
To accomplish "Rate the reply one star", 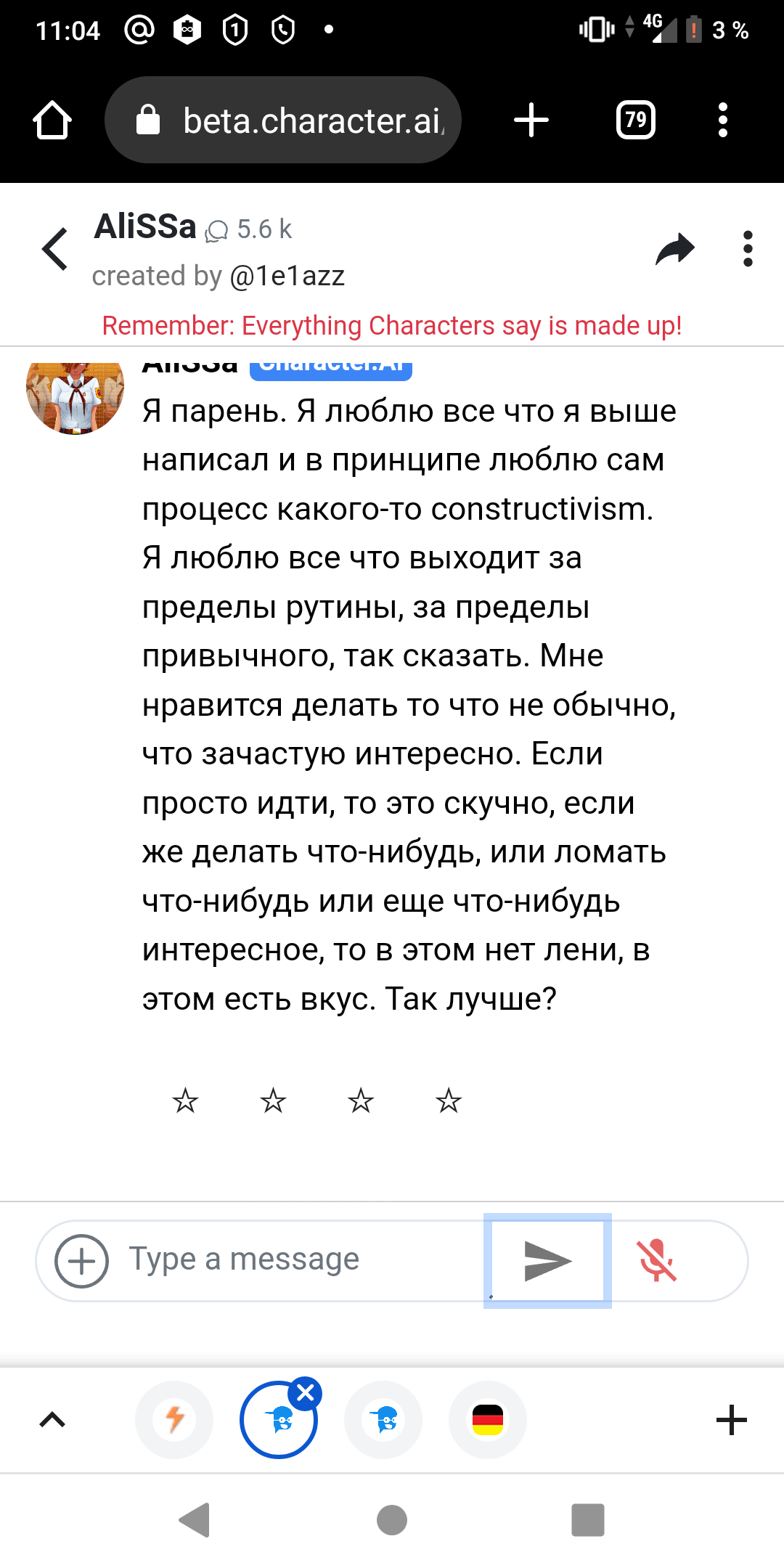I will 185,1101.
